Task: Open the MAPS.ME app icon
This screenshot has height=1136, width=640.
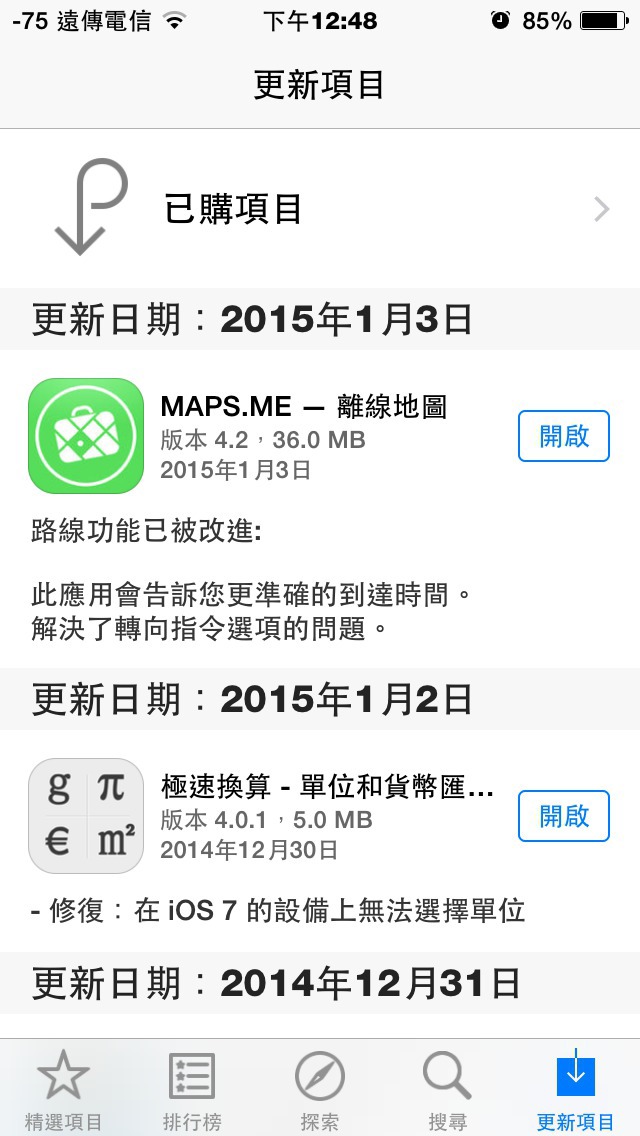Action: [x=86, y=436]
